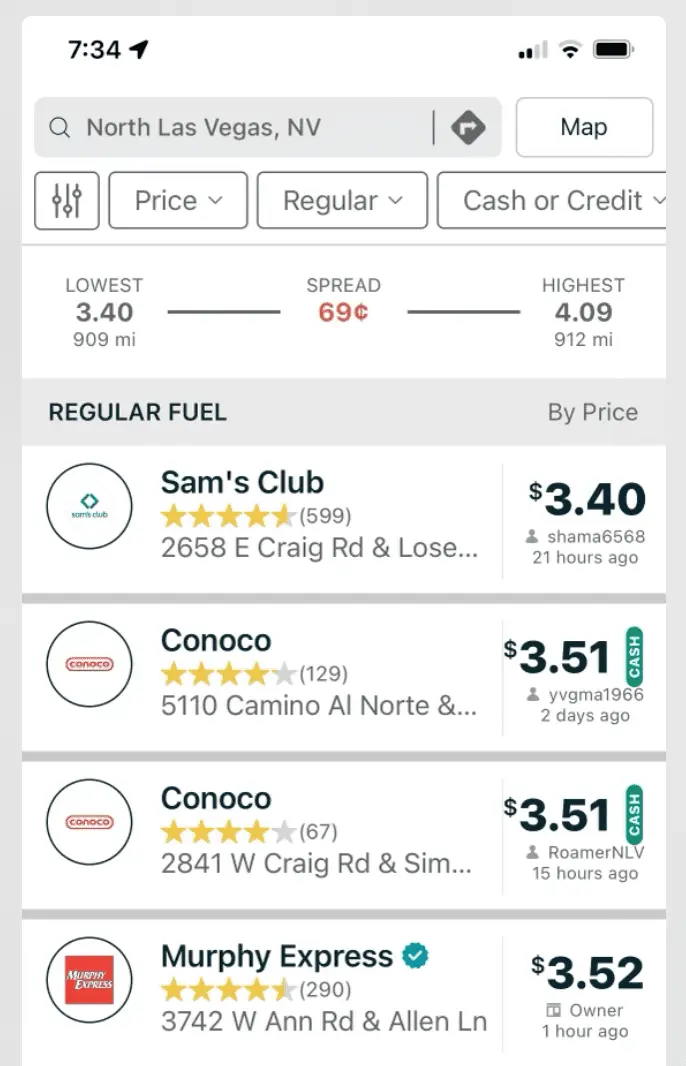The width and height of the screenshot is (686, 1066).
Task: Open the filter sliders icon
Action: coord(67,201)
